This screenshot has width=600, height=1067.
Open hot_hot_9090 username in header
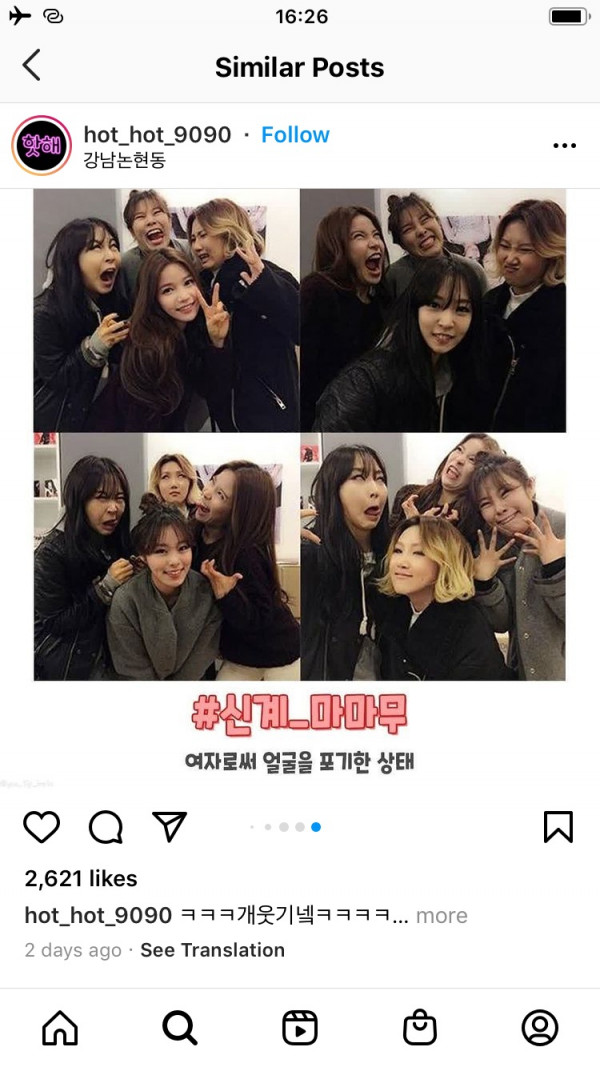pyautogui.click(x=157, y=134)
